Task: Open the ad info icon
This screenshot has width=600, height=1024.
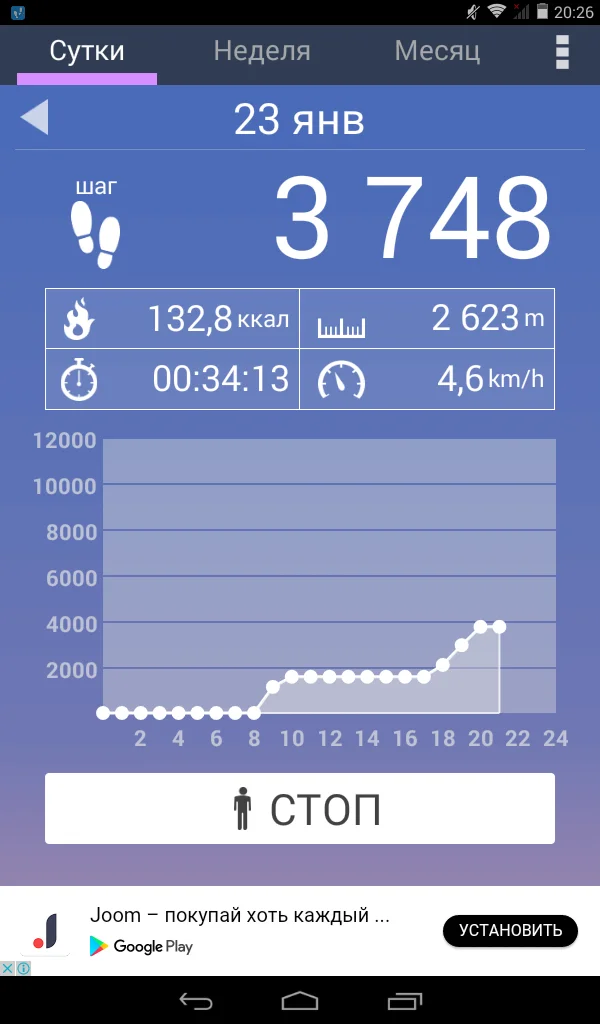Action: click(x=23, y=968)
